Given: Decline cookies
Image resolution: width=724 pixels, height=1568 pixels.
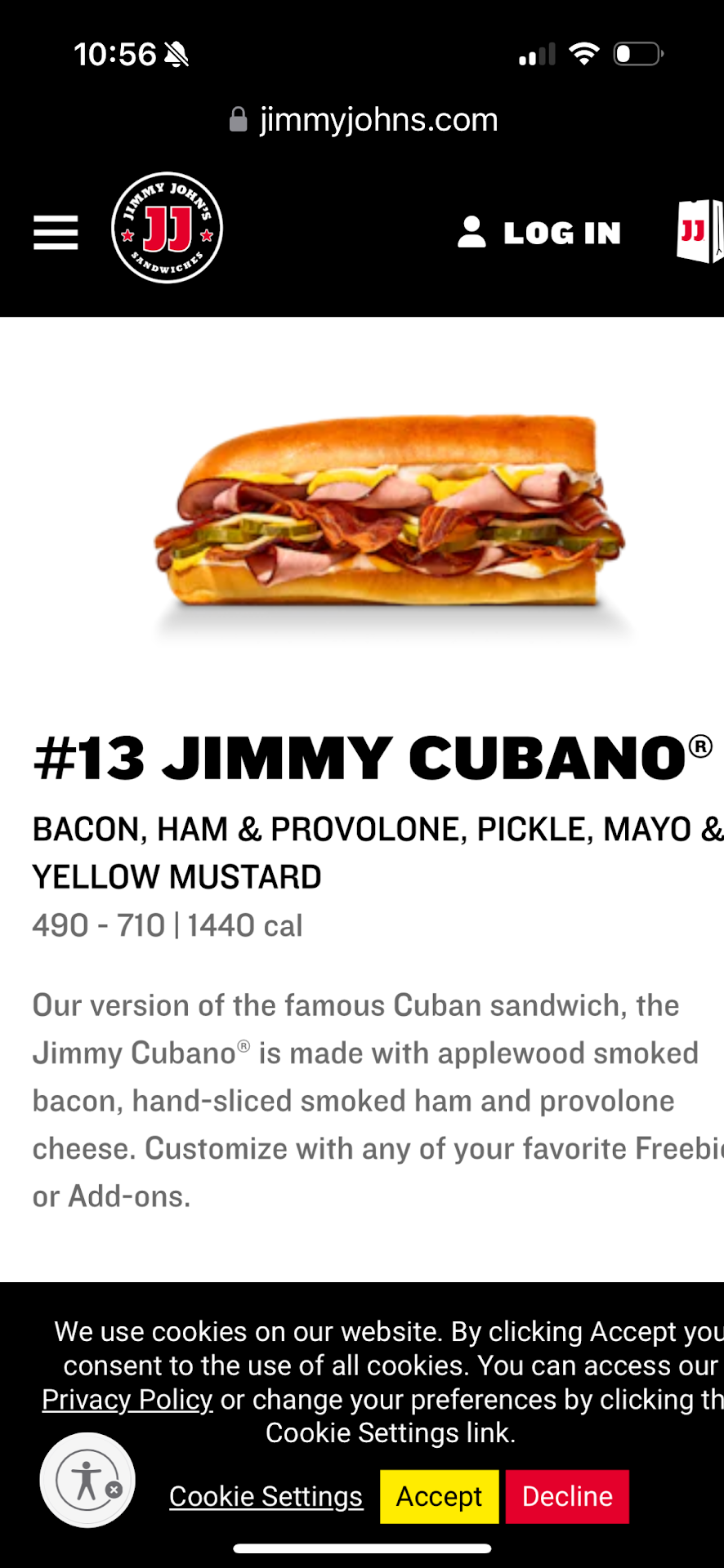Looking at the screenshot, I should click(x=567, y=1496).
